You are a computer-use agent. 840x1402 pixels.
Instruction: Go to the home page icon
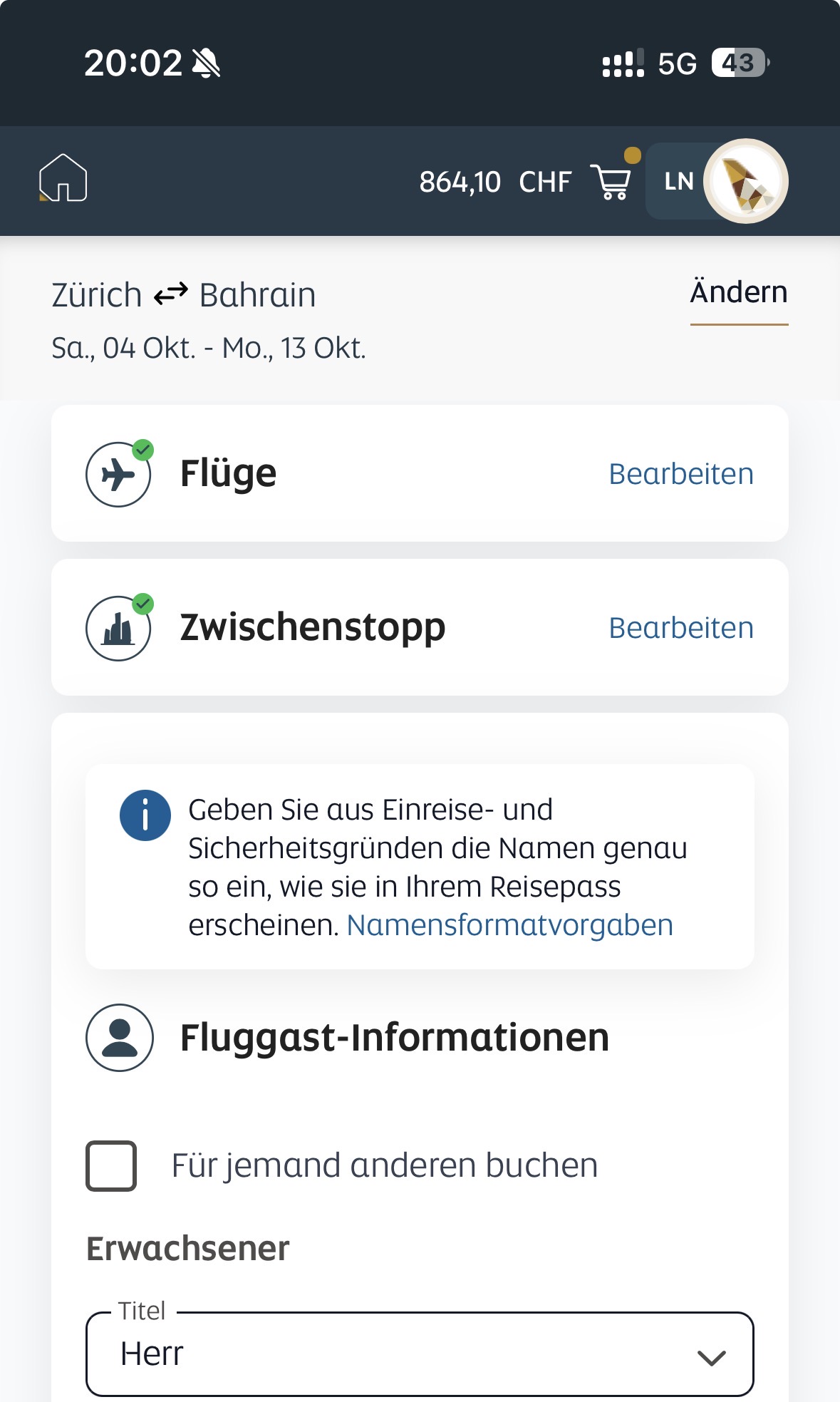(x=63, y=178)
